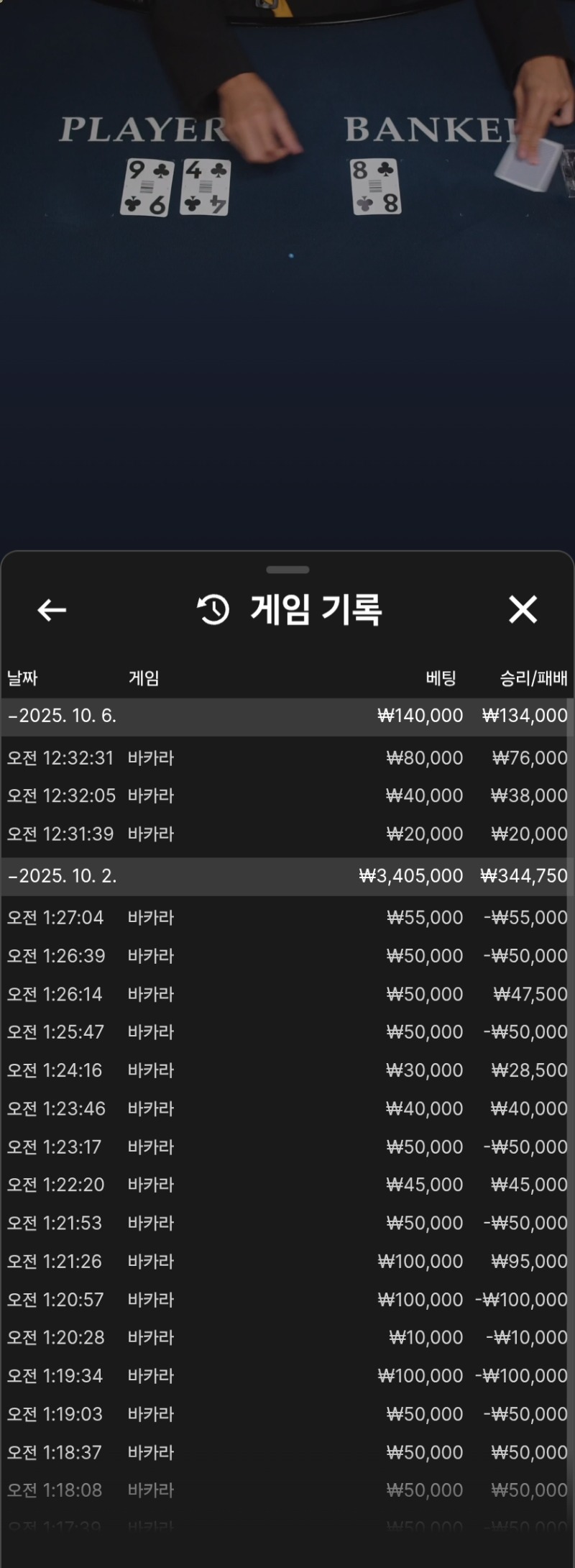Select the 오전 1:26:39 game entry
The image size is (575, 1568).
coord(287,956)
